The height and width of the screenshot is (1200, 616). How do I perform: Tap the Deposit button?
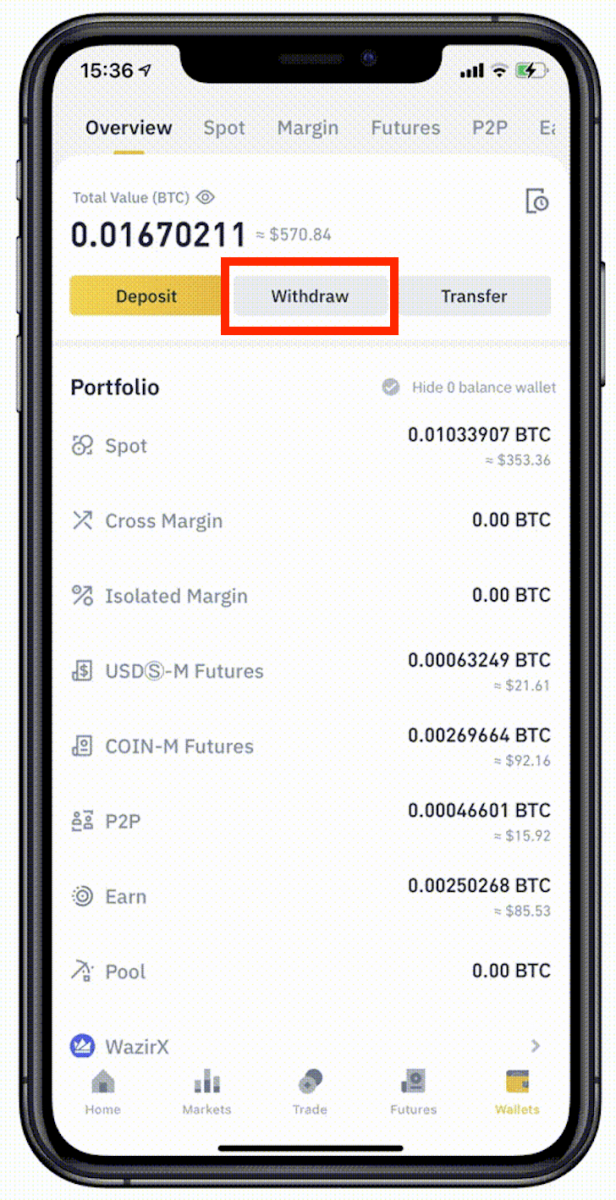(146, 296)
